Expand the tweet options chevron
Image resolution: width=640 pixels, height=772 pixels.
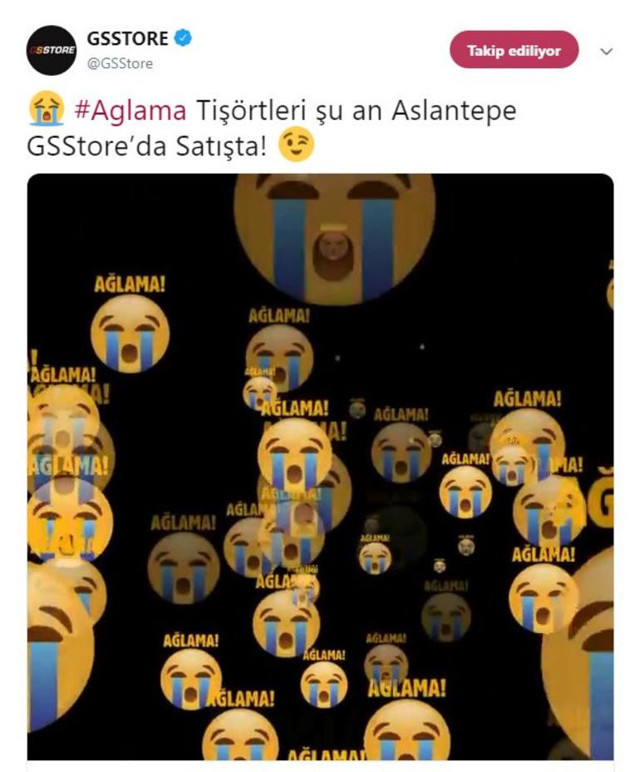click(606, 50)
